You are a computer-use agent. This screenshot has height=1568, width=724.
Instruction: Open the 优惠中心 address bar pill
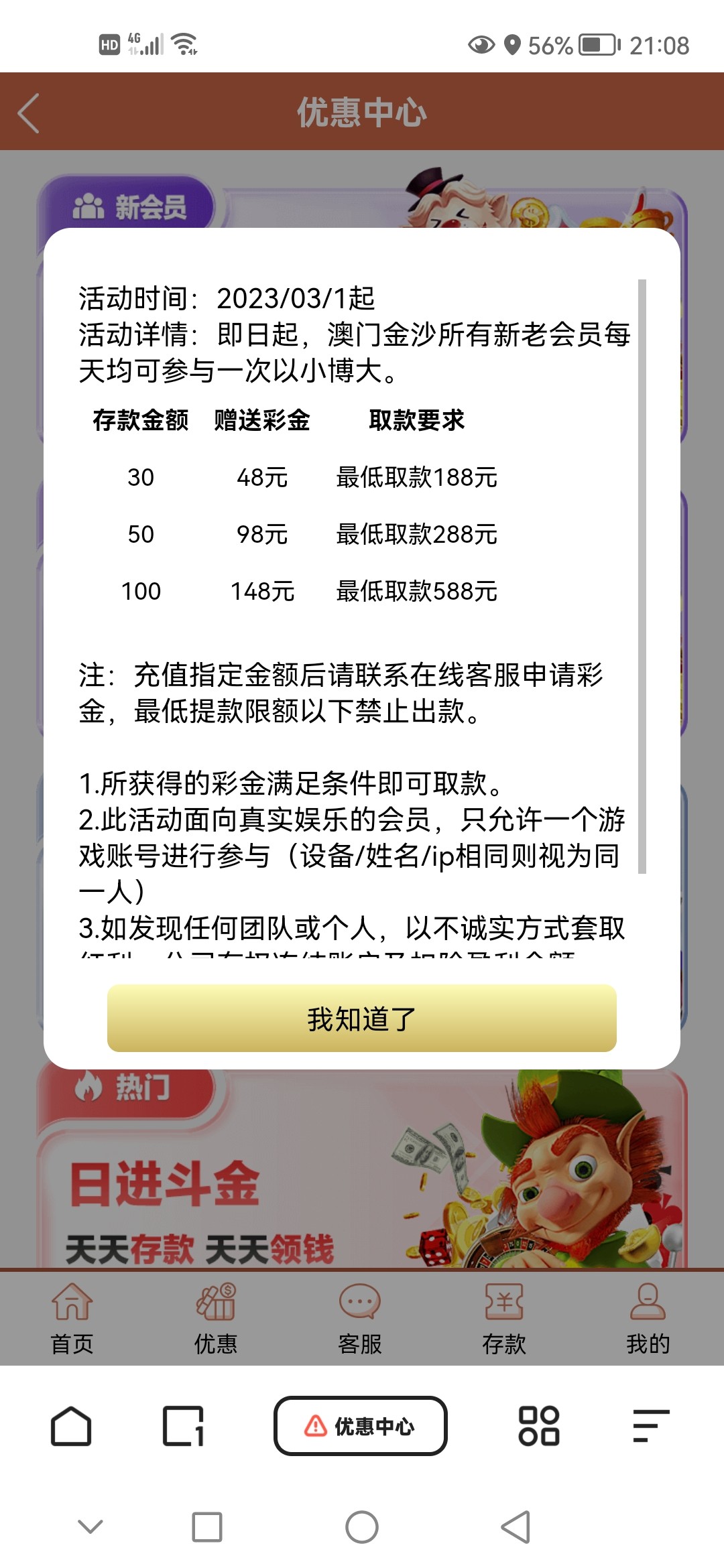point(361,1427)
